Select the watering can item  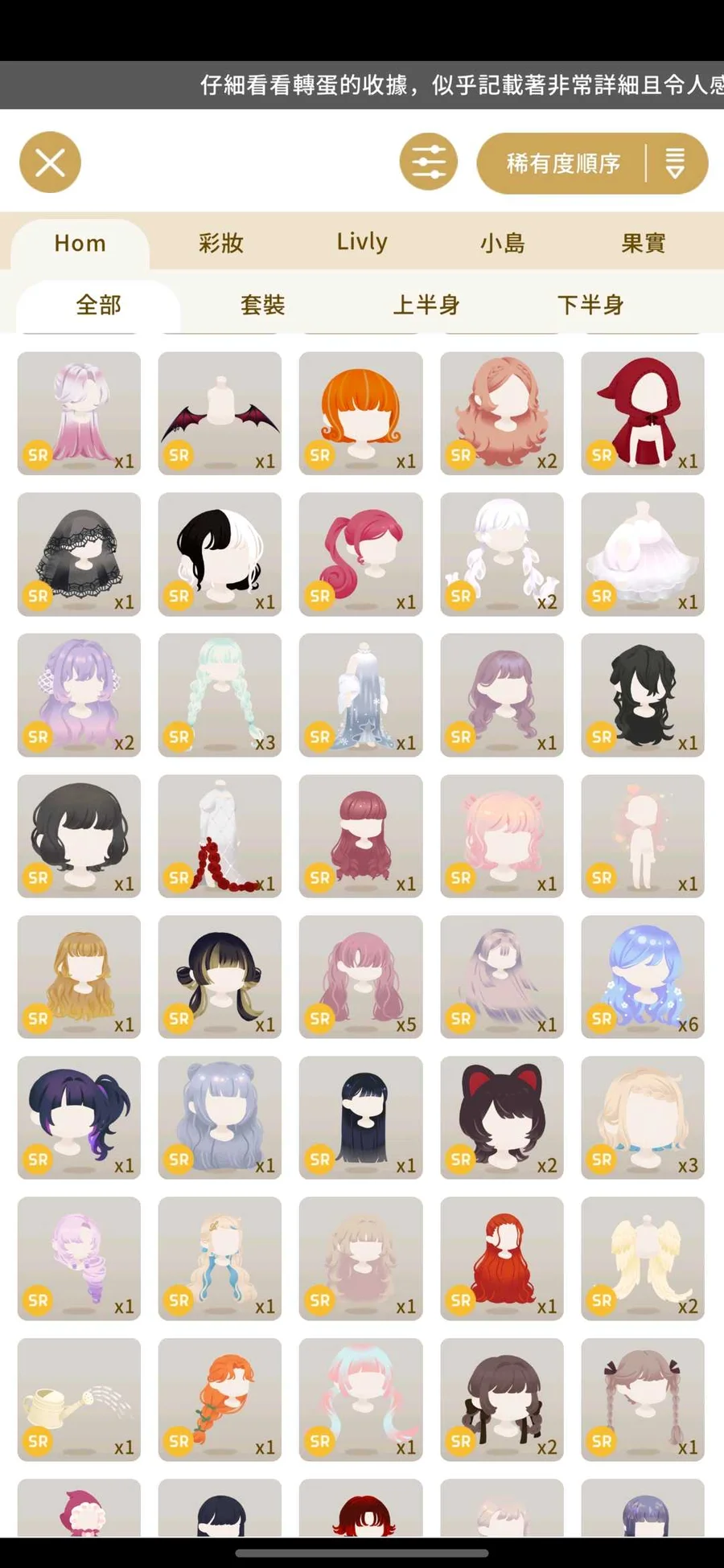(79, 1399)
